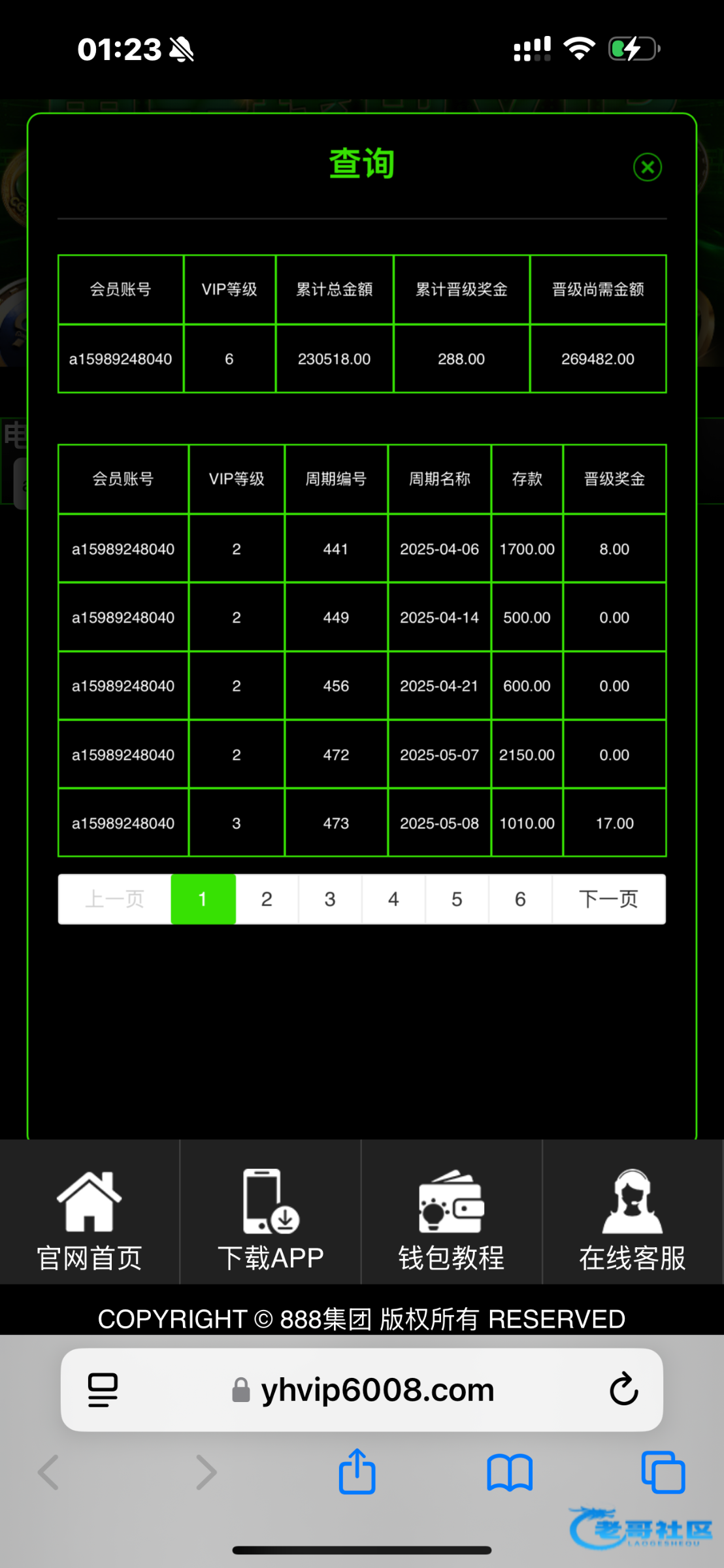Image resolution: width=724 pixels, height=1568 pixels.
Task: Go to results page 5
Action: (457, 899)
